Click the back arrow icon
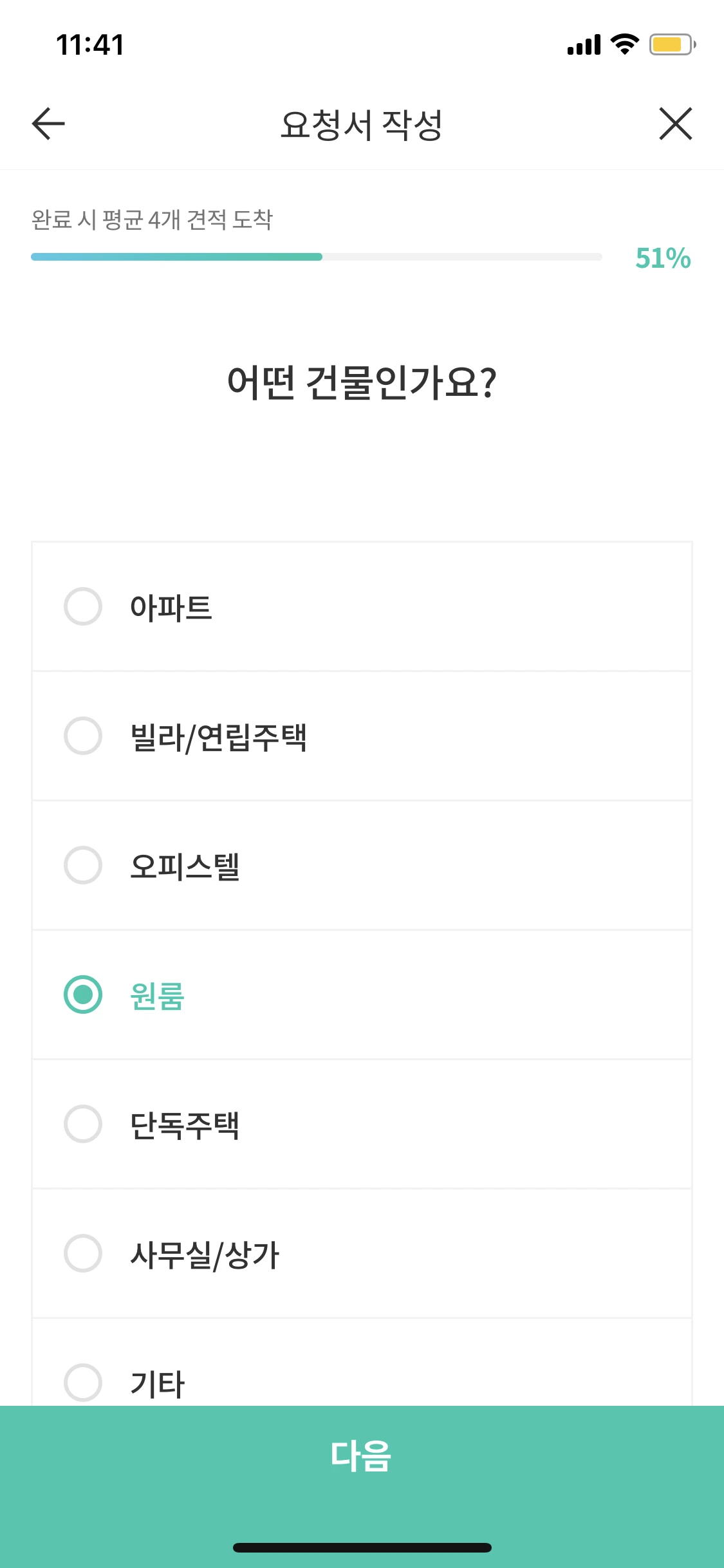Screen dimensions: 724x1568 click(x=46, y=124)
